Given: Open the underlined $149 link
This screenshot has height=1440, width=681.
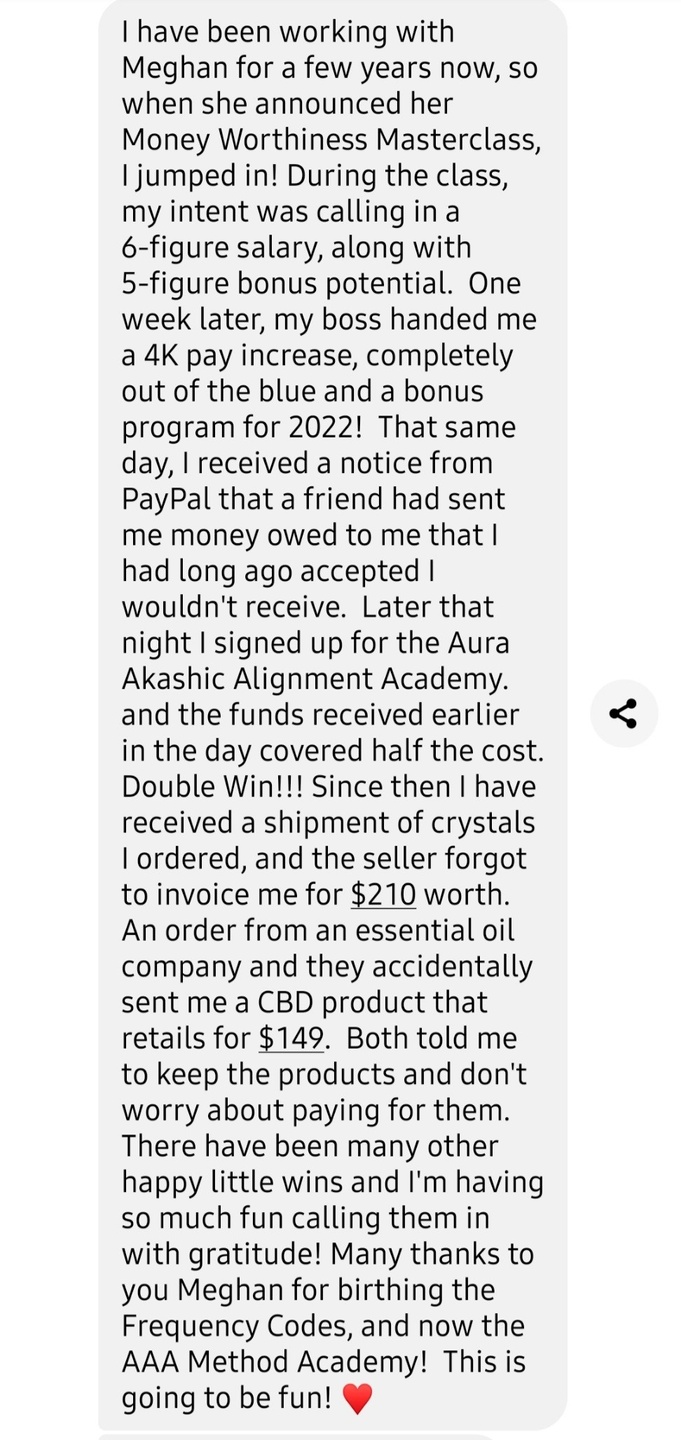Looking at the screenshot, I should (291, 1038).
